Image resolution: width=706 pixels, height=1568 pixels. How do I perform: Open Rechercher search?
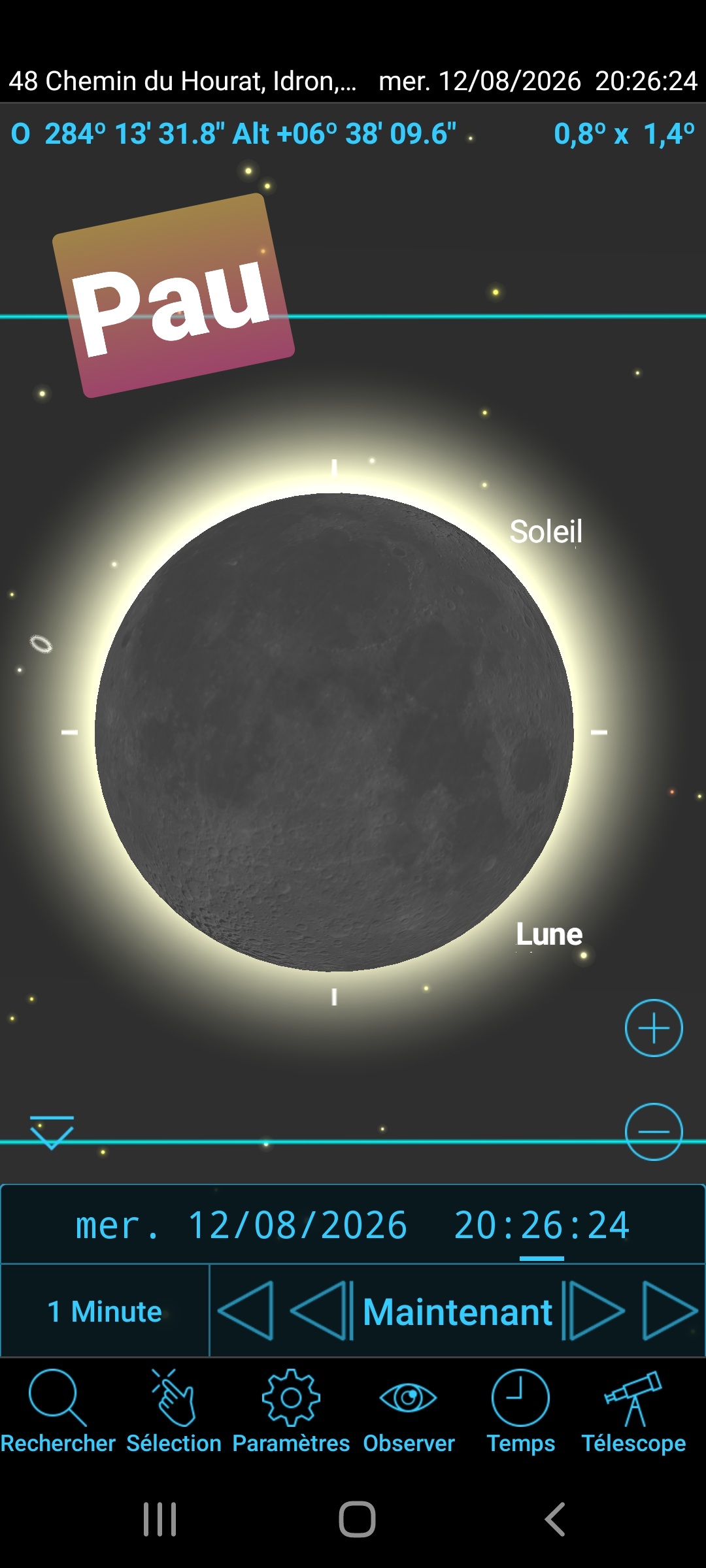pyautogui.click(x=58, y=1411)
